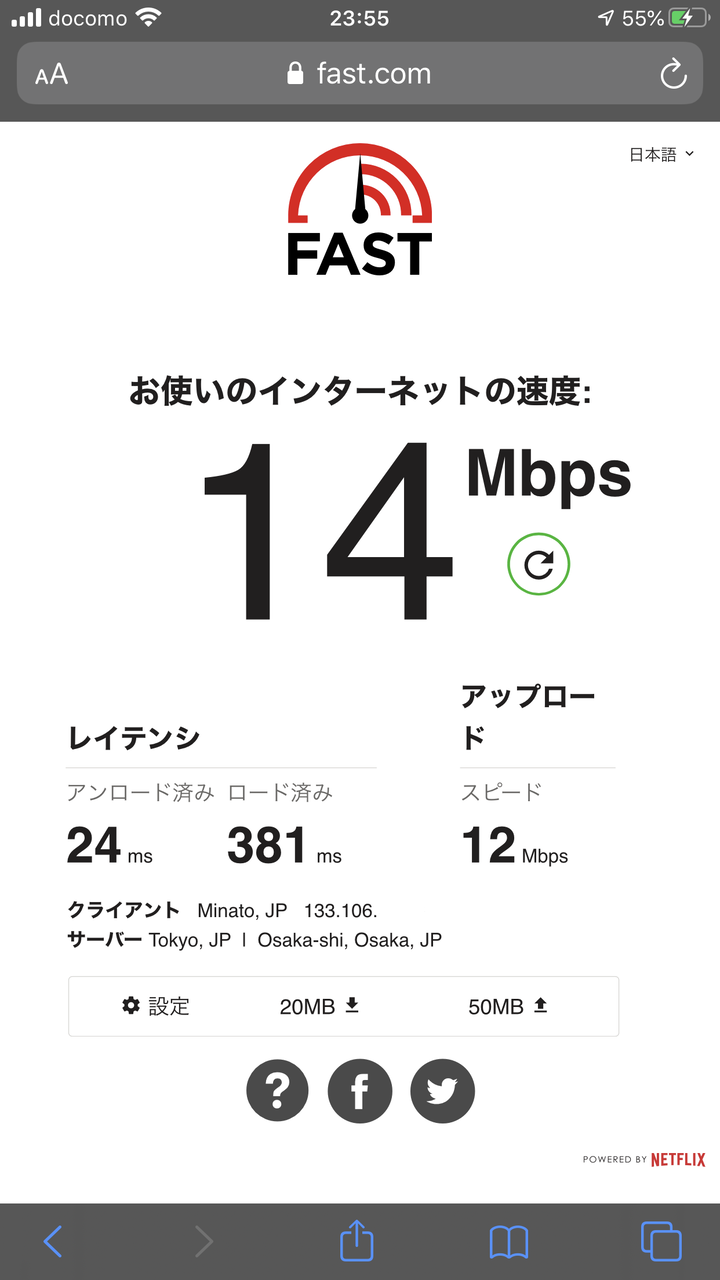This screenshot has height=1280, width=720.
Task: Share the result on Facebook
Action: [360, 1092]
